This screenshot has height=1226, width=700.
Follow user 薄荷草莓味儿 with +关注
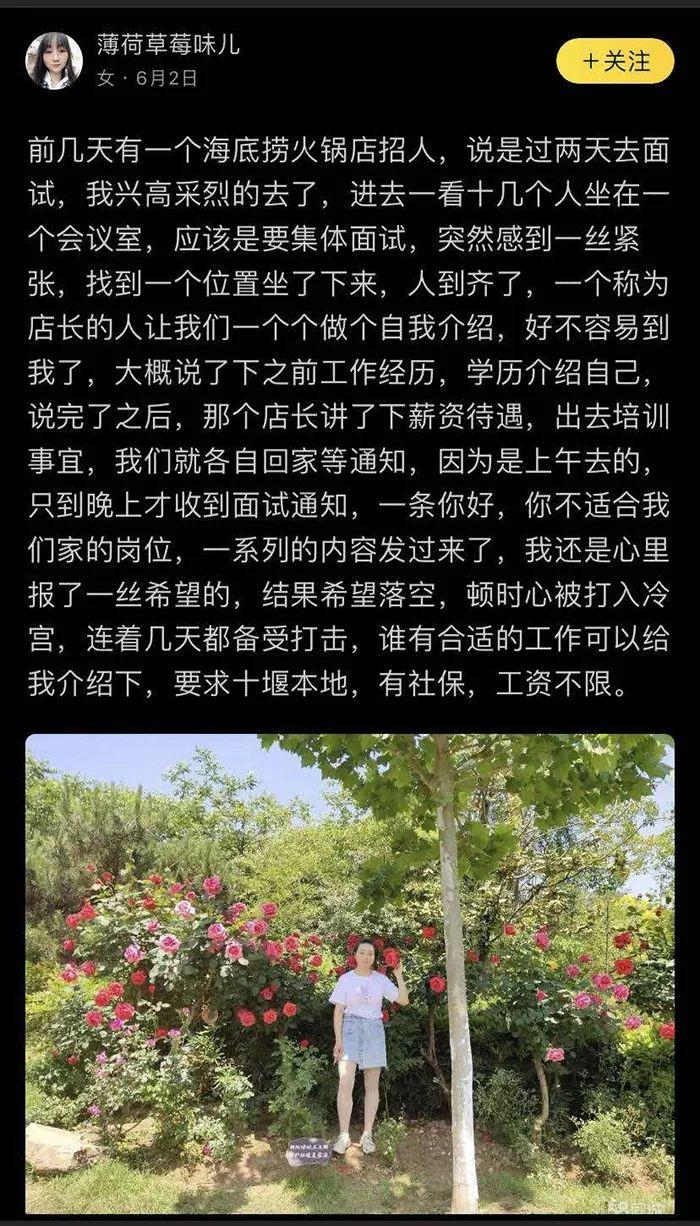click(x=615, y=62)
